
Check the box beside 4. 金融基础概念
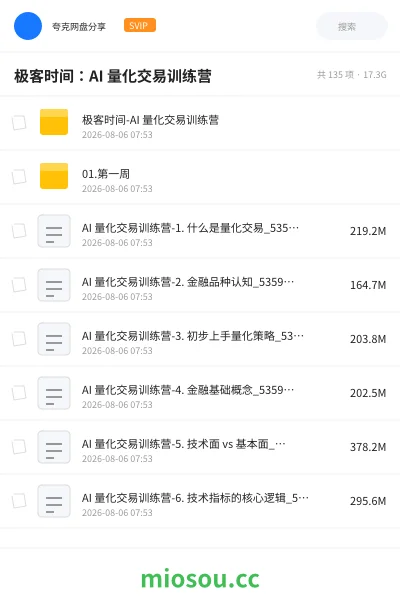[x=19, y=393]
